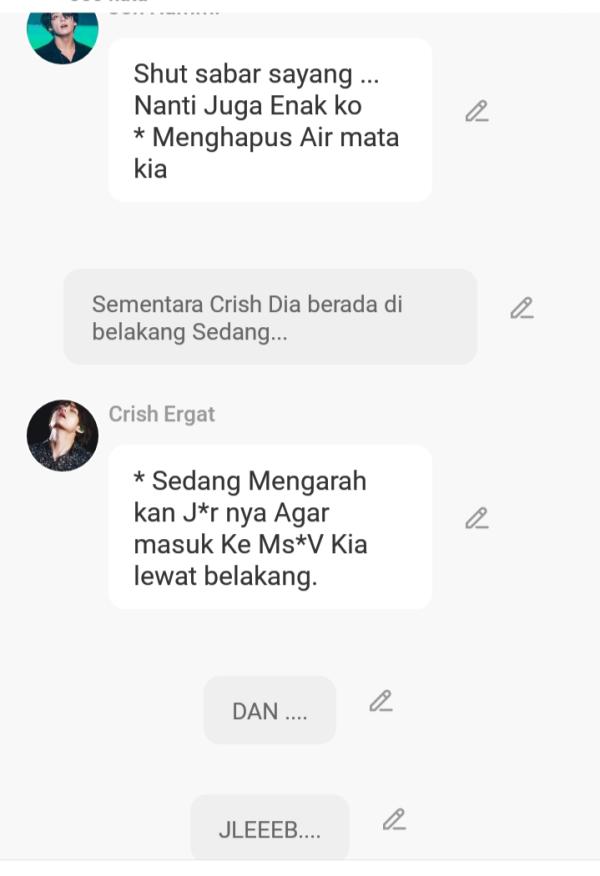Edit the narration starting 'Sementara Crish Dia'
The width and height of the screenshot is (600, 876).
(521, 308)
